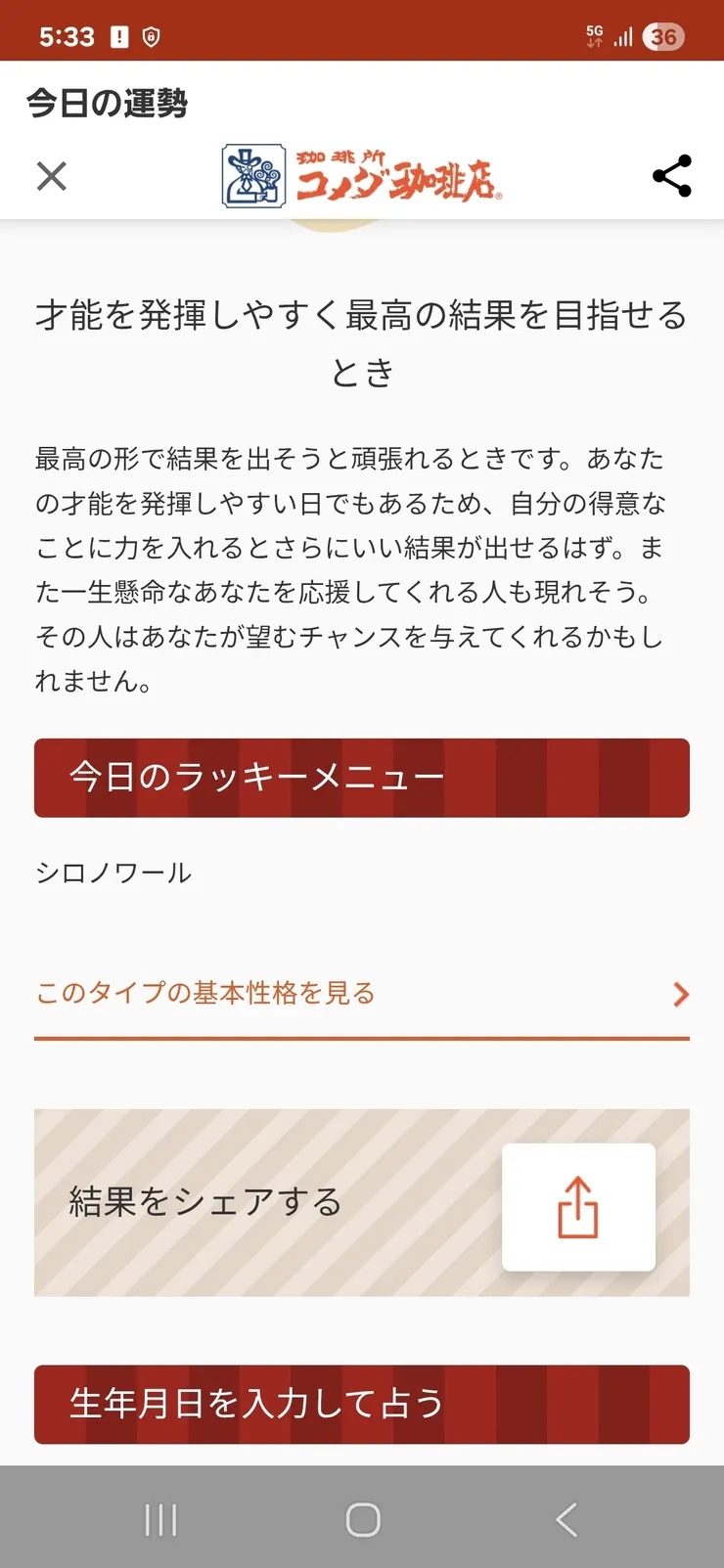Viewport: 724px width, 1568px height.
Task: Tap the シロノワール lucky menu text
Action: tap(113, 873)
